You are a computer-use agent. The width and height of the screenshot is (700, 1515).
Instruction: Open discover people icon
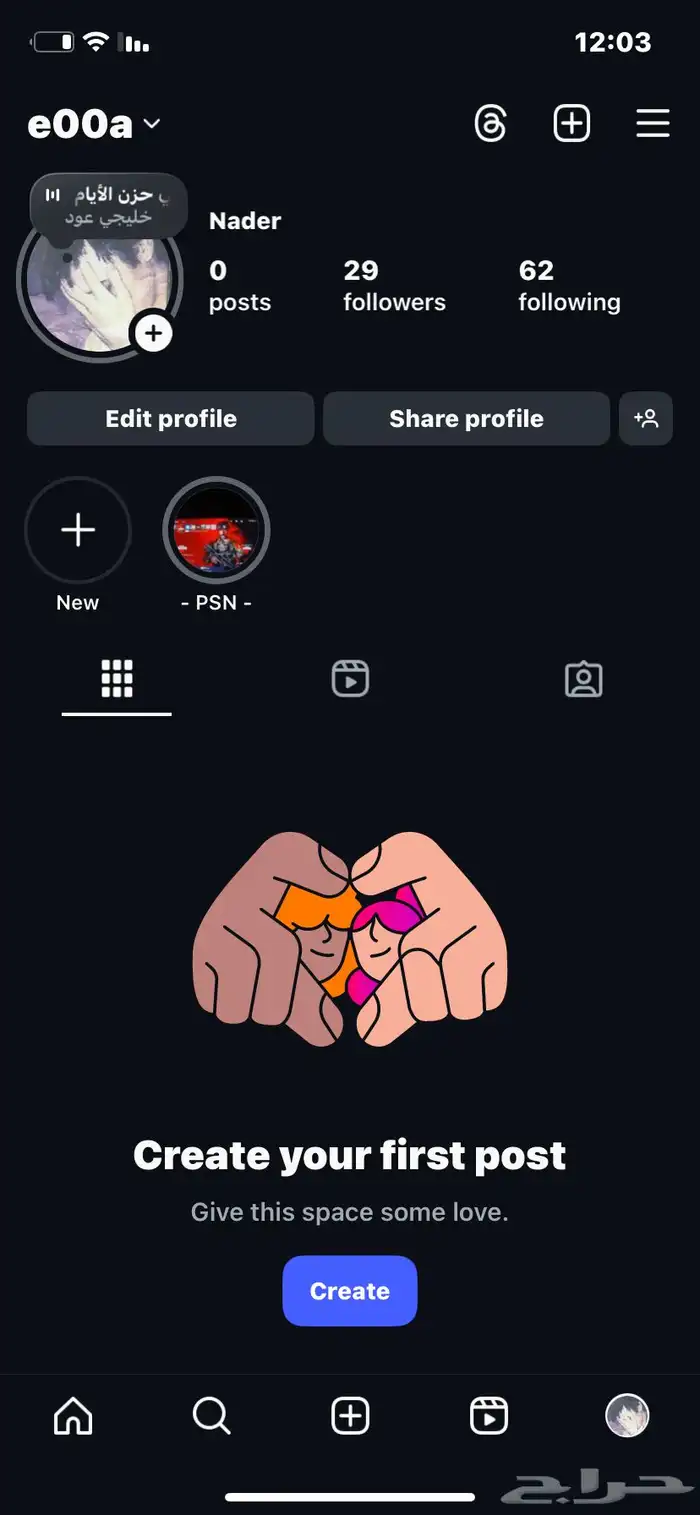[646, 419]
